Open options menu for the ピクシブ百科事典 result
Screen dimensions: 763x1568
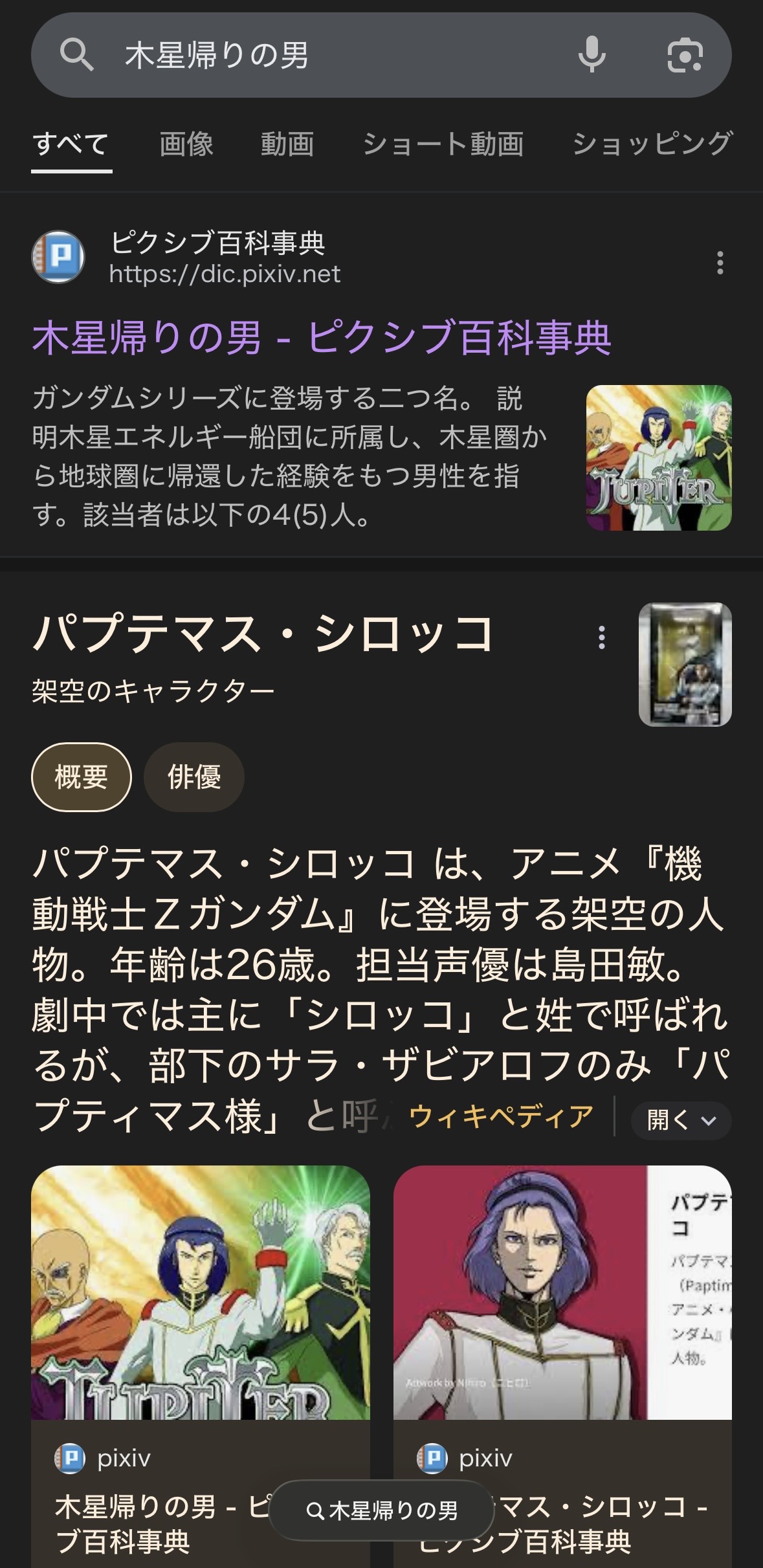(720, 263)
